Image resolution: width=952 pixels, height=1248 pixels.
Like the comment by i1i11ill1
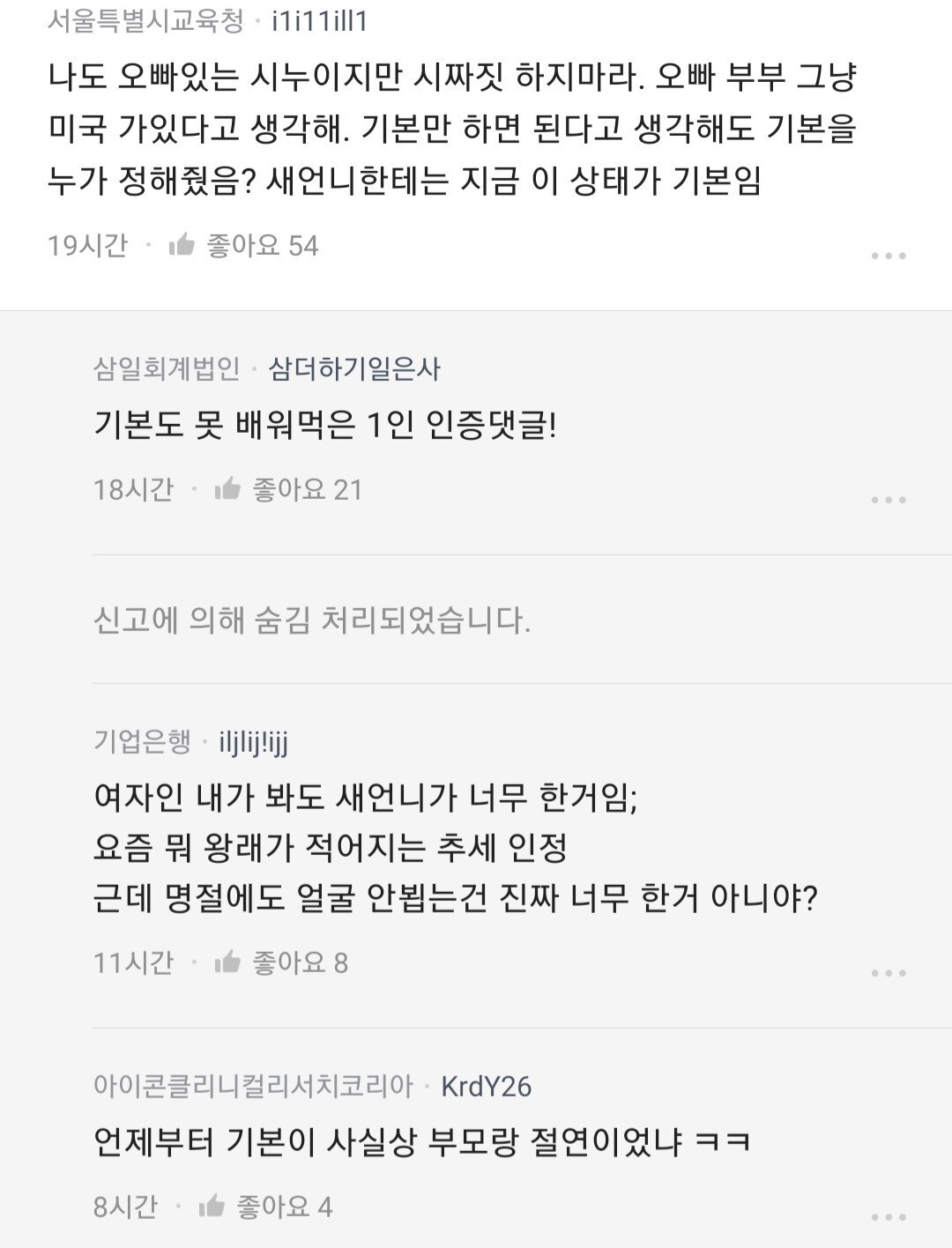182,245
